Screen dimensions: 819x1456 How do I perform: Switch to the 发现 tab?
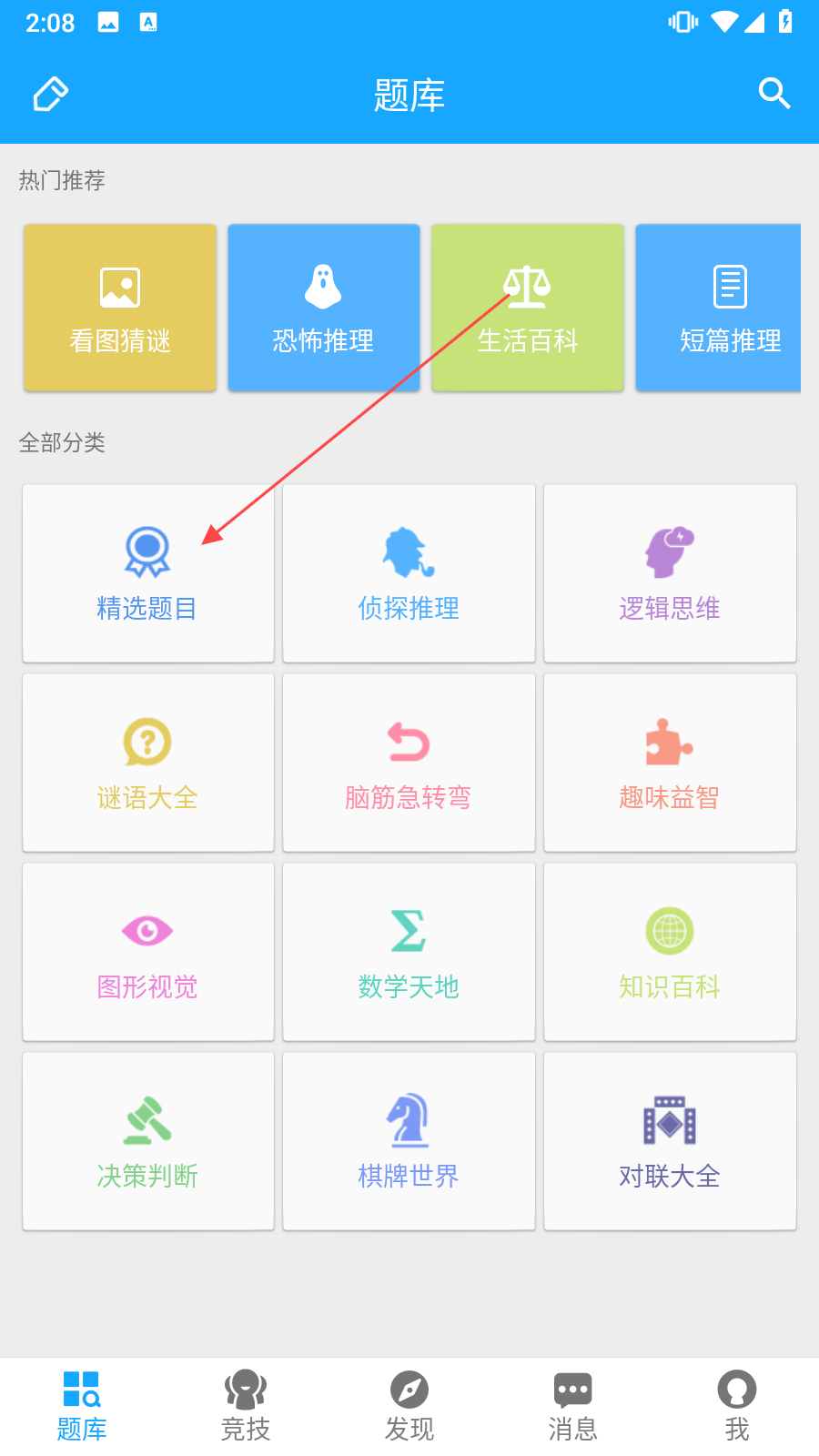[x=409, y=1406]
